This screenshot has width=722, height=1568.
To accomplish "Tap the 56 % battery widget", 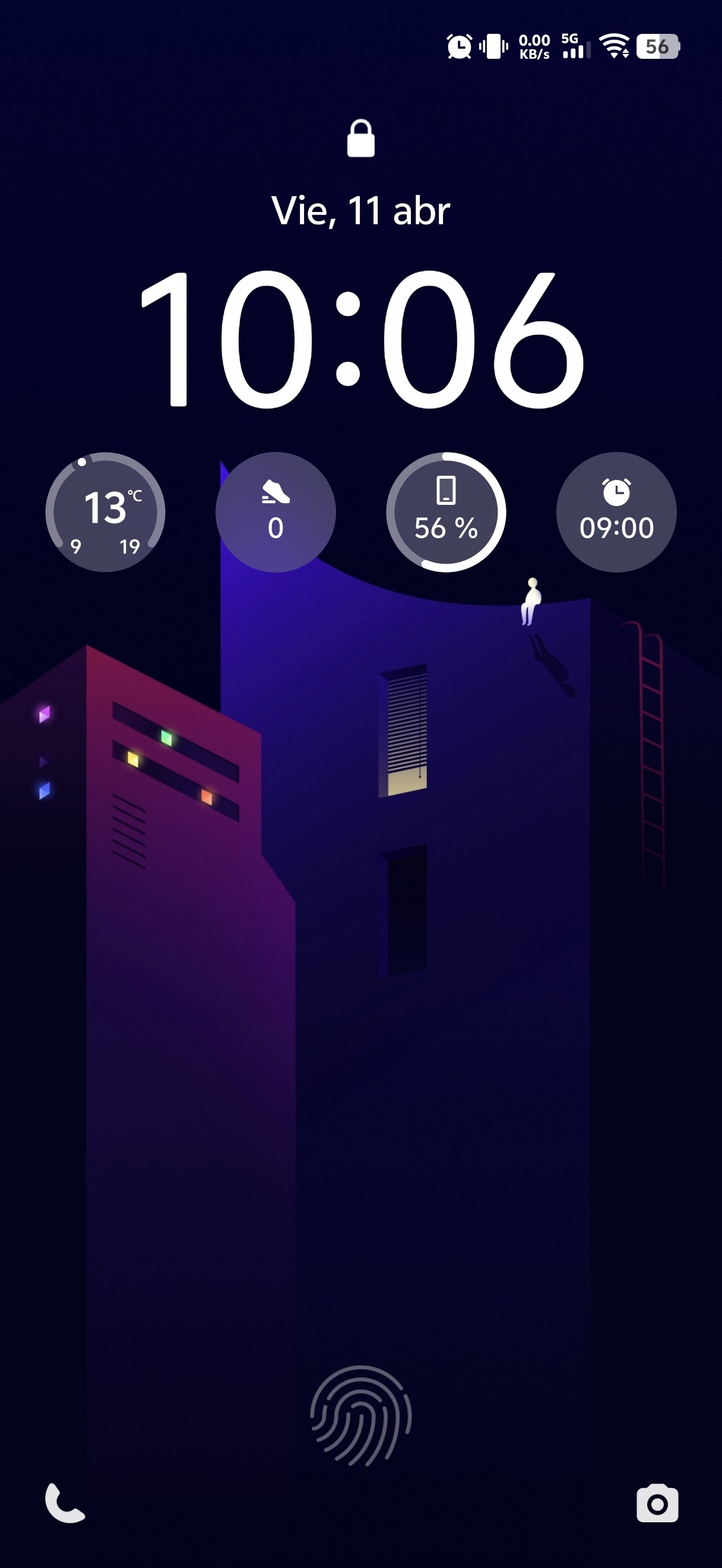I will (x=446, y=512).
